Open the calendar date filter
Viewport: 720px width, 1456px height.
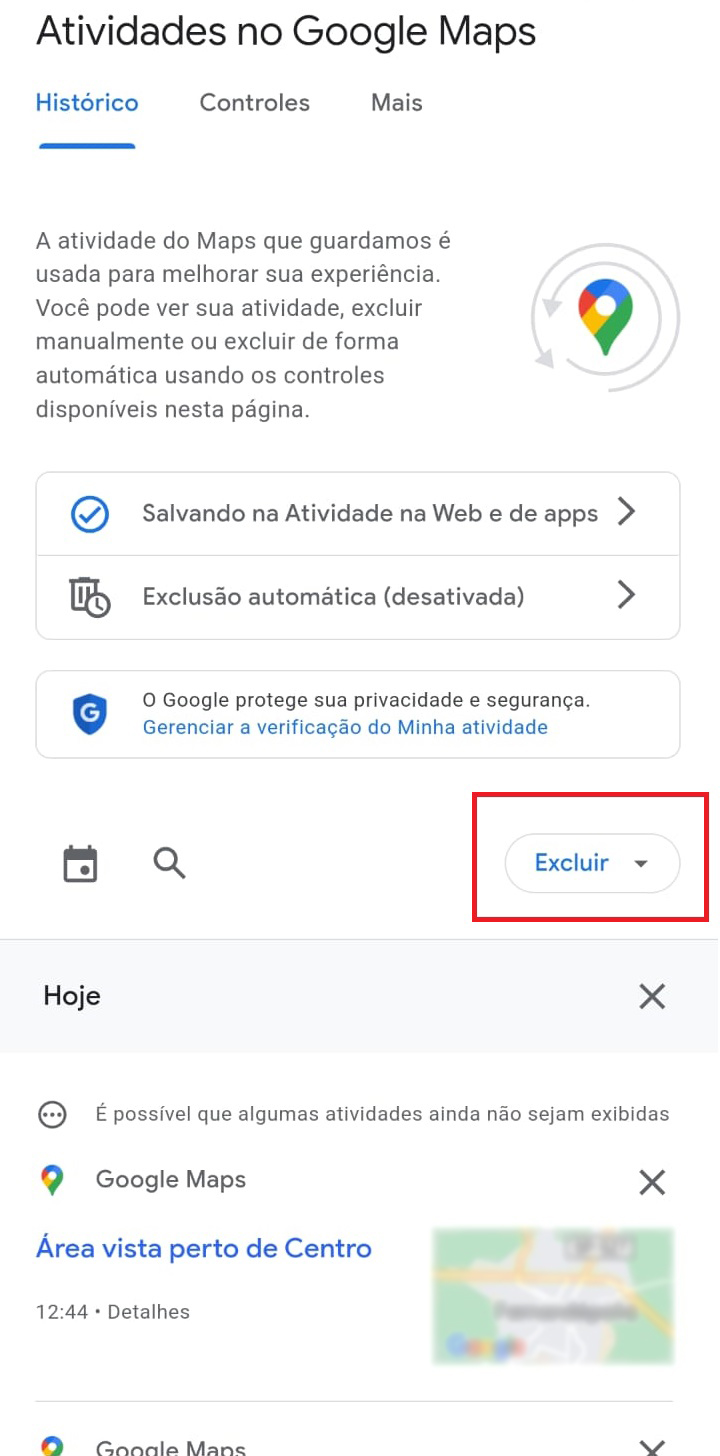click(80, 863)
